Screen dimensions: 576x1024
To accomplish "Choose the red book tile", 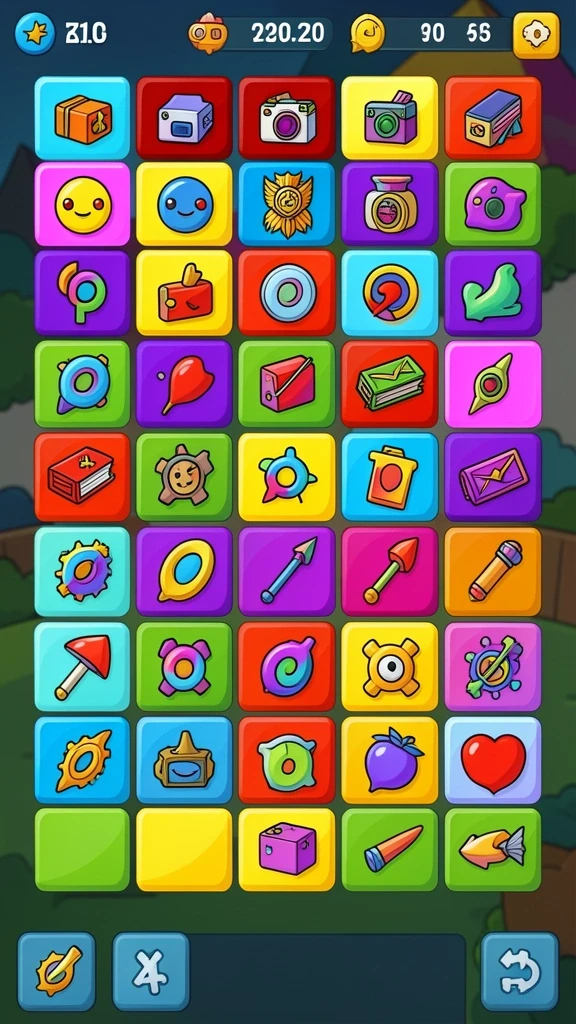I will point(82,477).
